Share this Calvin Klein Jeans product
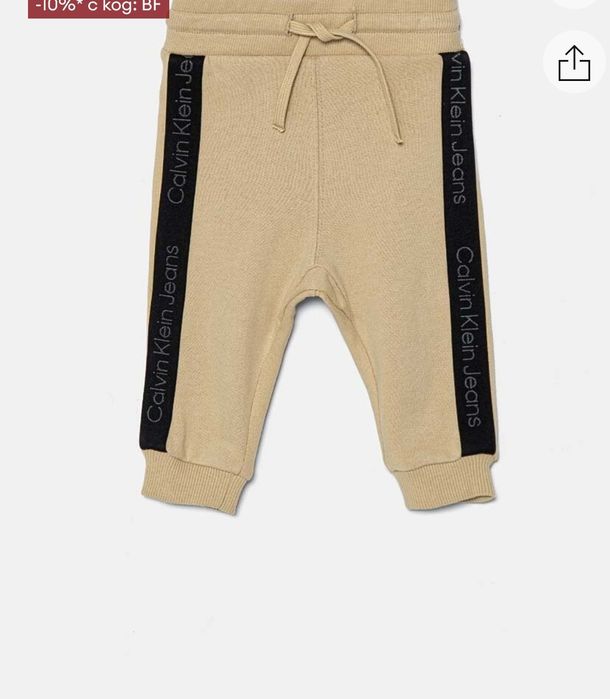The width and height of the screenshot is (610, 699). (x=574, y=62)
